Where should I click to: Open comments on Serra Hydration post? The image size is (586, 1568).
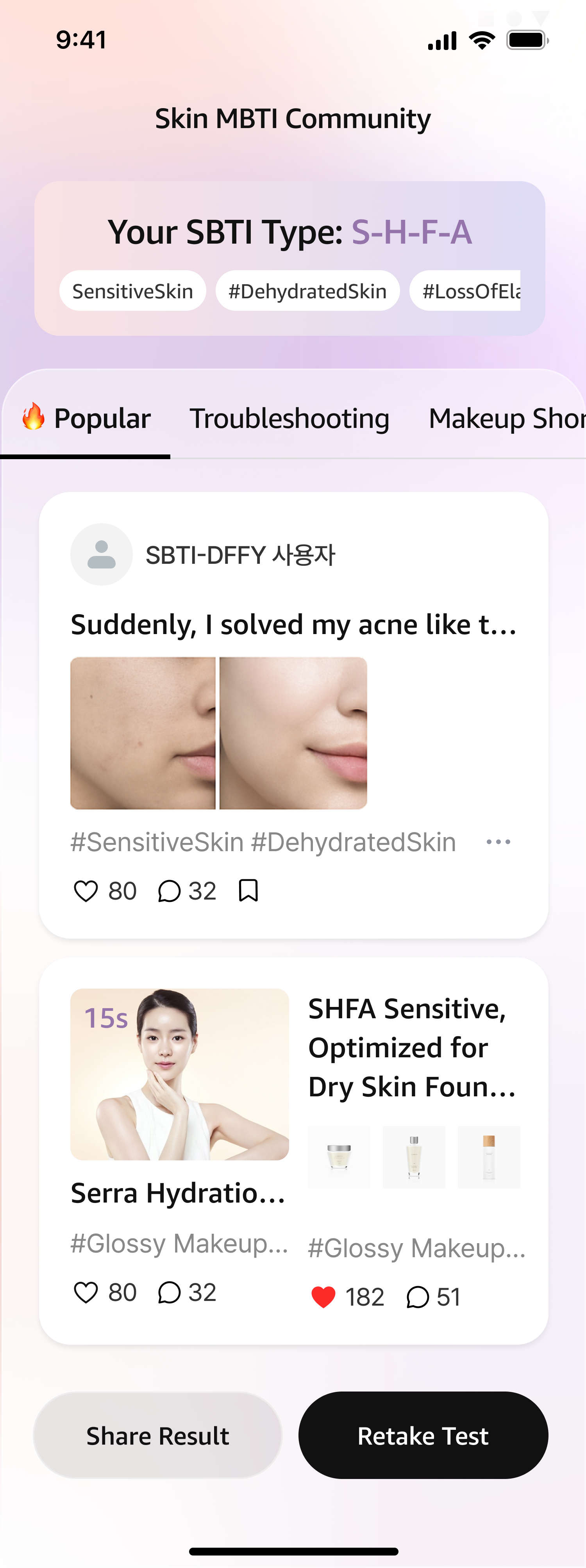tap(169, 1292)
